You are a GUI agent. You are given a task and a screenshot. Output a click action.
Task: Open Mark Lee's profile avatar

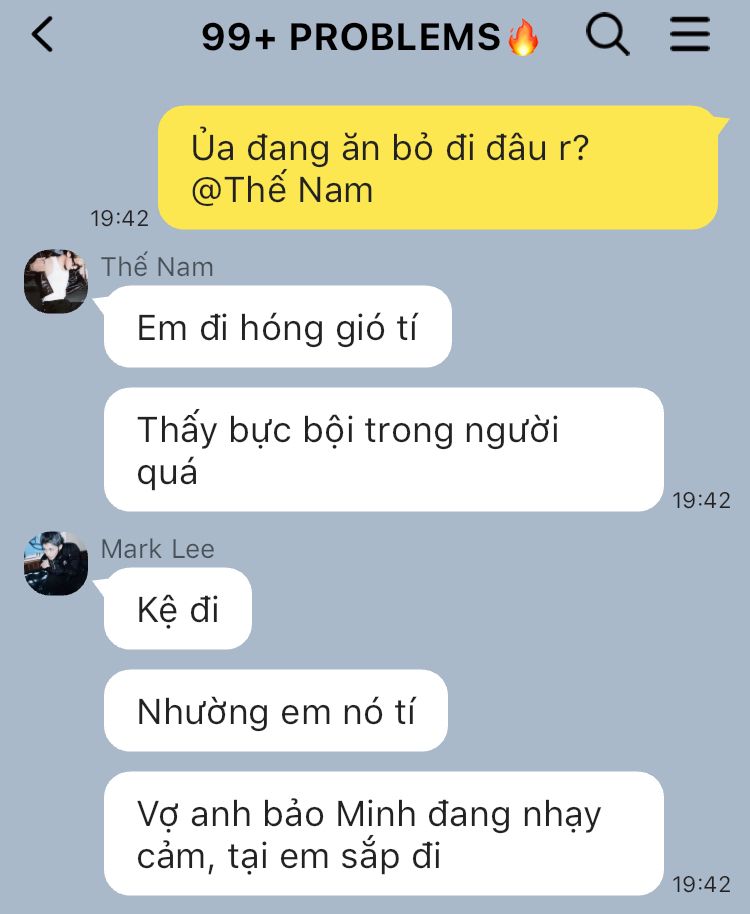click(56, 563)
